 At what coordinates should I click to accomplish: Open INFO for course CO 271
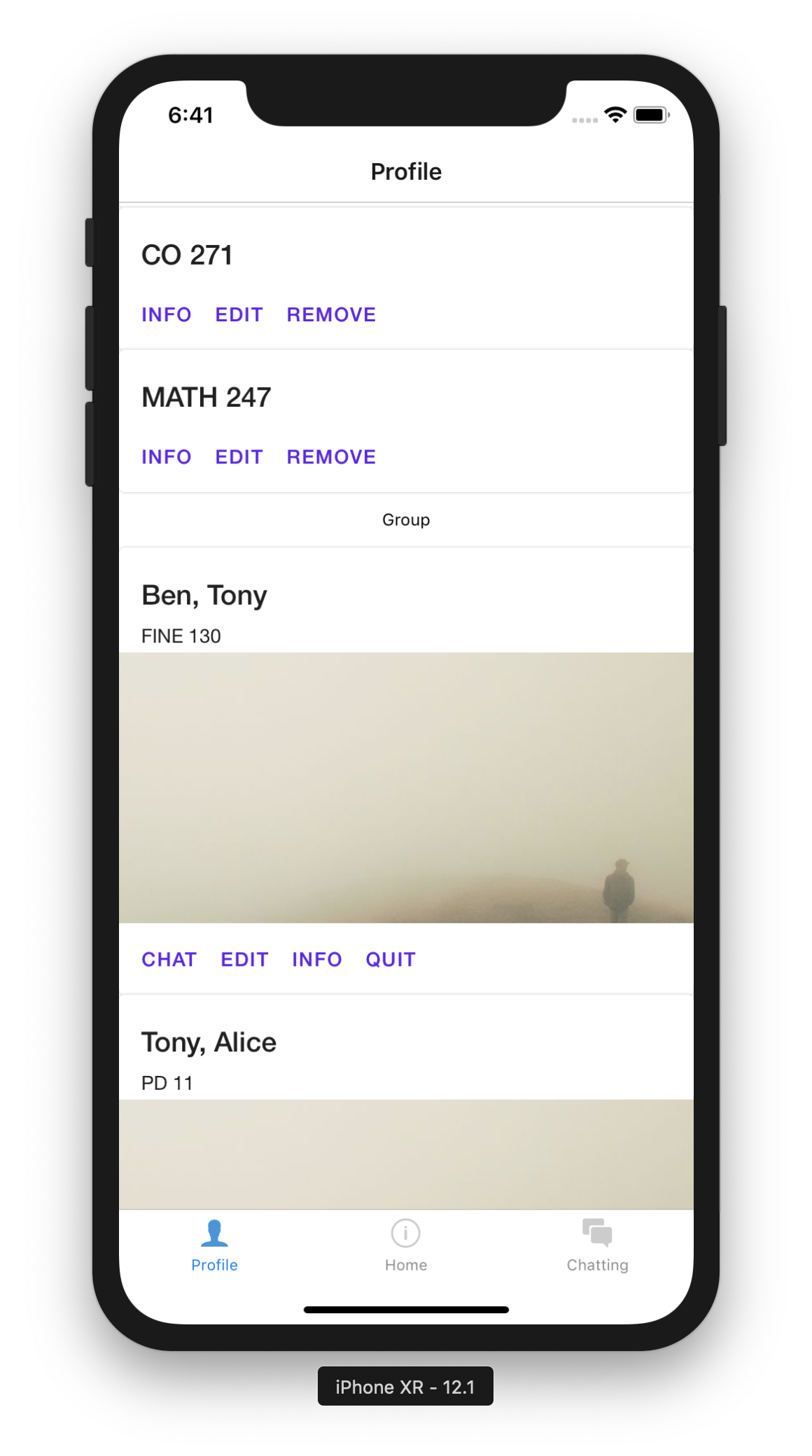(x=167, y=314)
